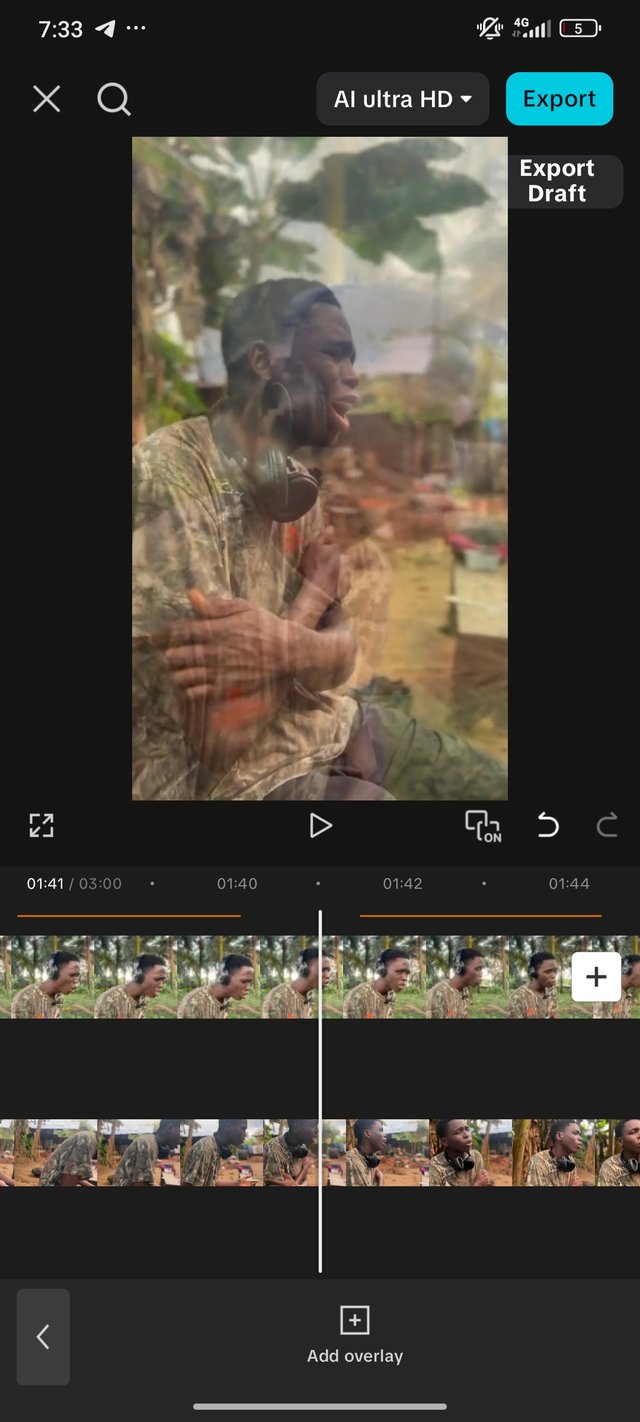This screenshot has height=1422, width=640.
Task: Tap the Export button
Action: click(559, 99)
